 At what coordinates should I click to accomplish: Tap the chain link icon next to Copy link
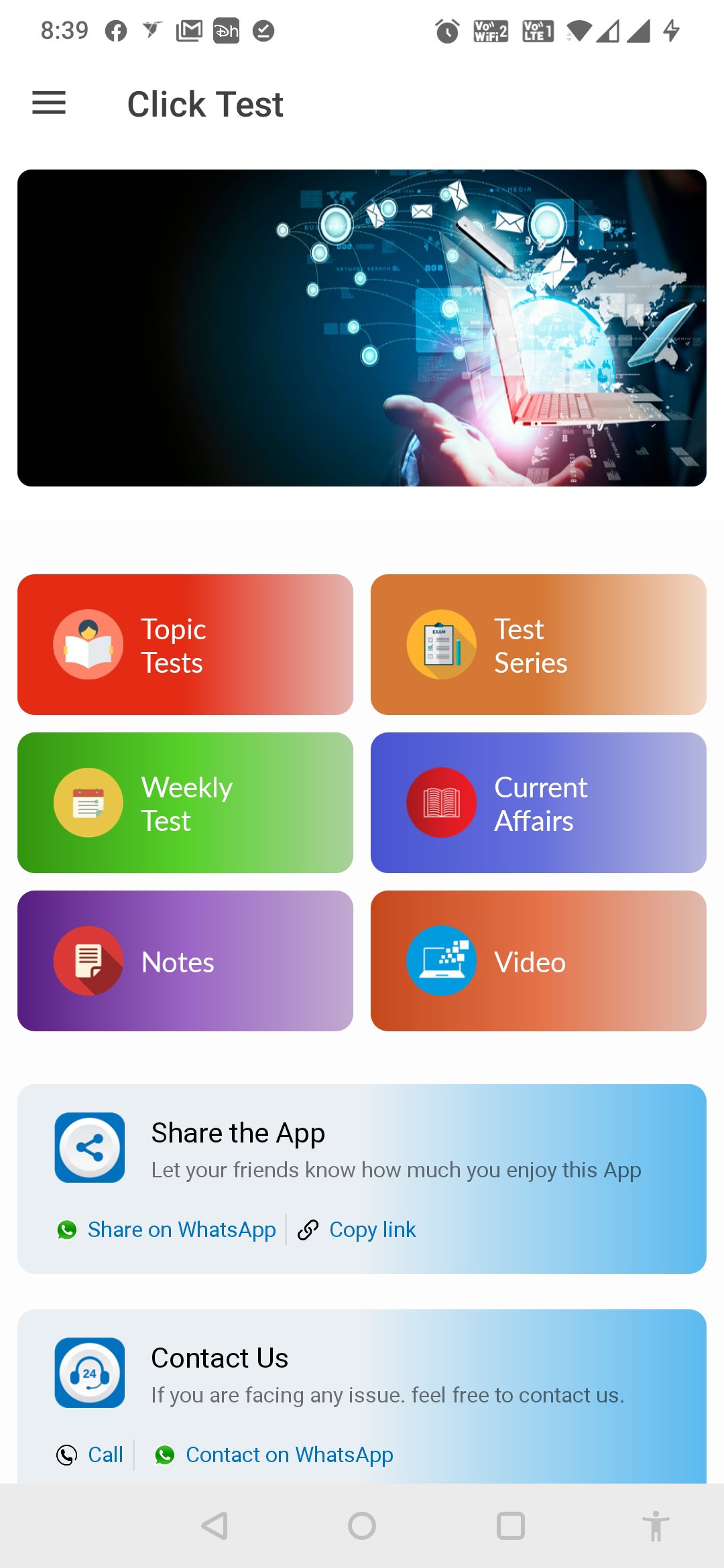[x=308, y=1230]
